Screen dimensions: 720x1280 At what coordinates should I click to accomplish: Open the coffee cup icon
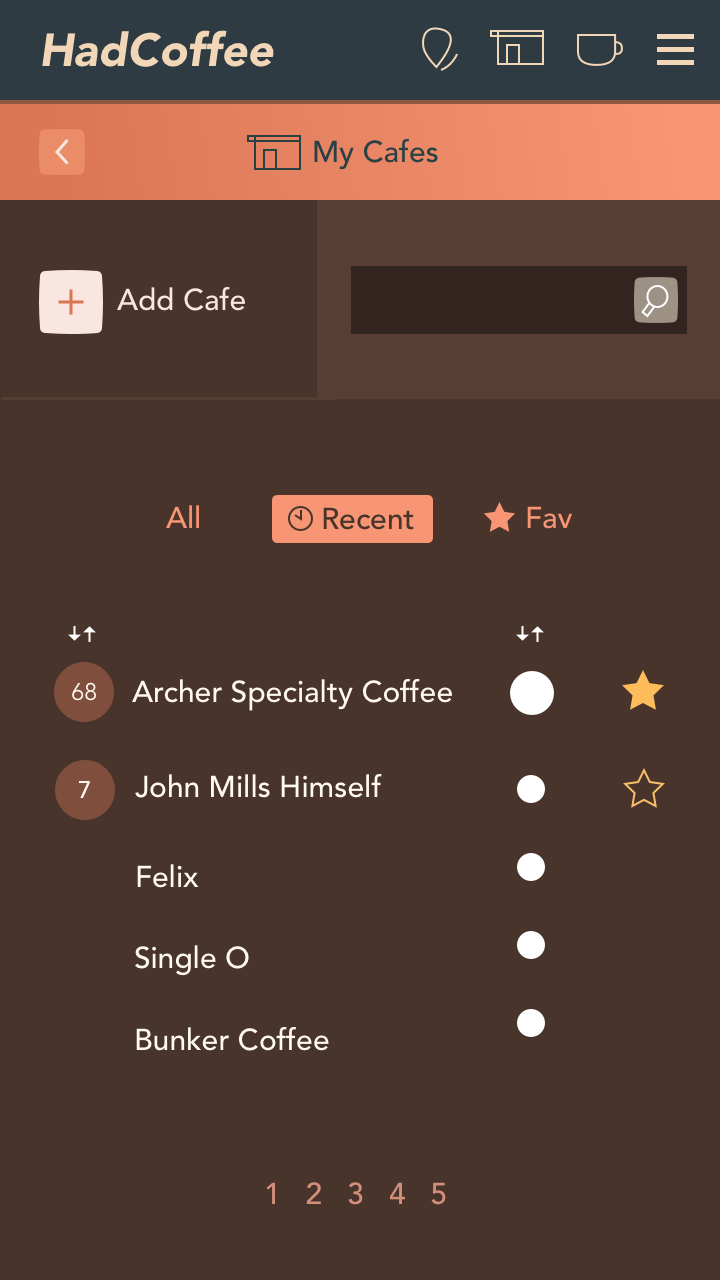coord(599,49)
